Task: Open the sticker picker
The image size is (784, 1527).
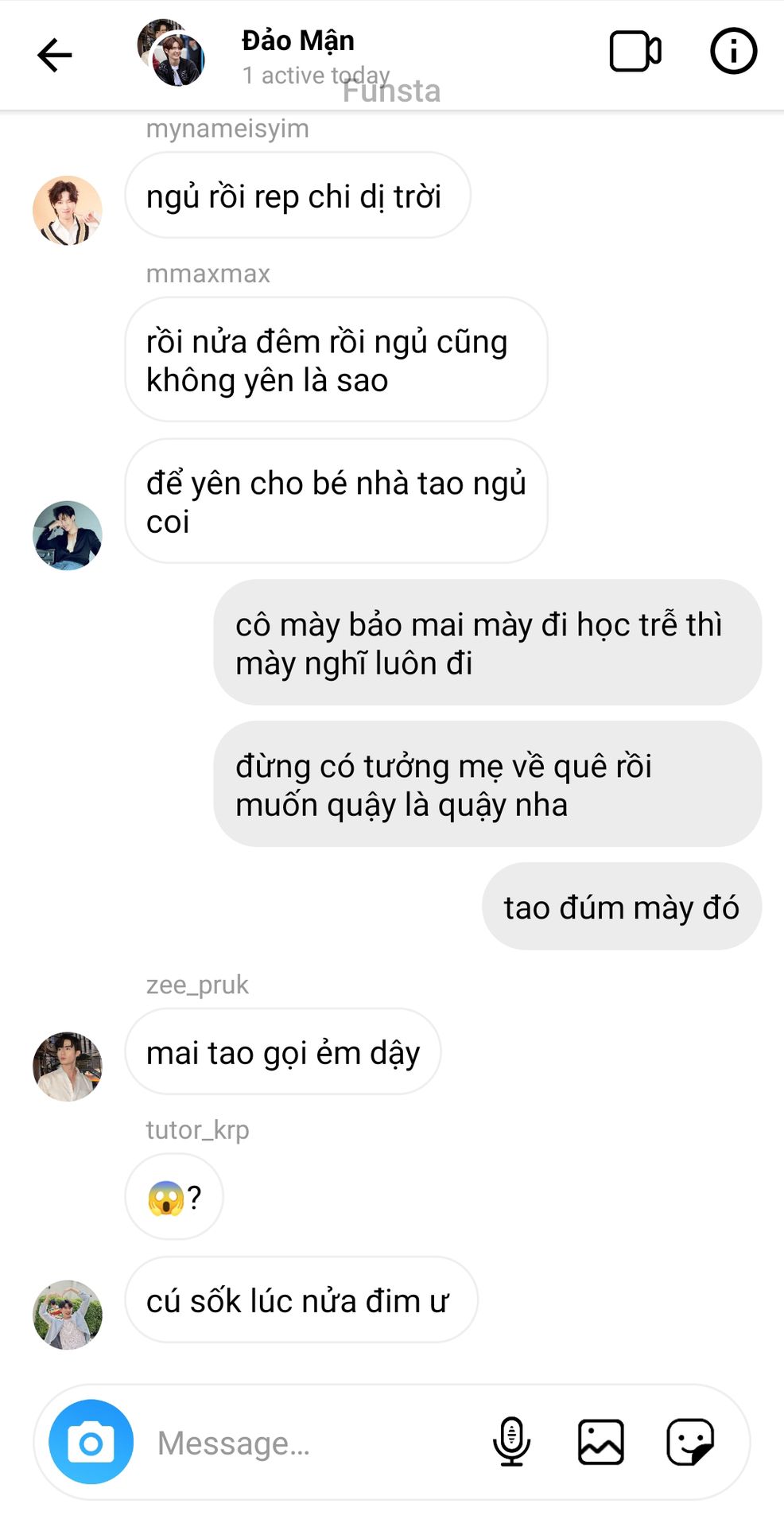Action: pyautogui.click(x=689, y=1442)
